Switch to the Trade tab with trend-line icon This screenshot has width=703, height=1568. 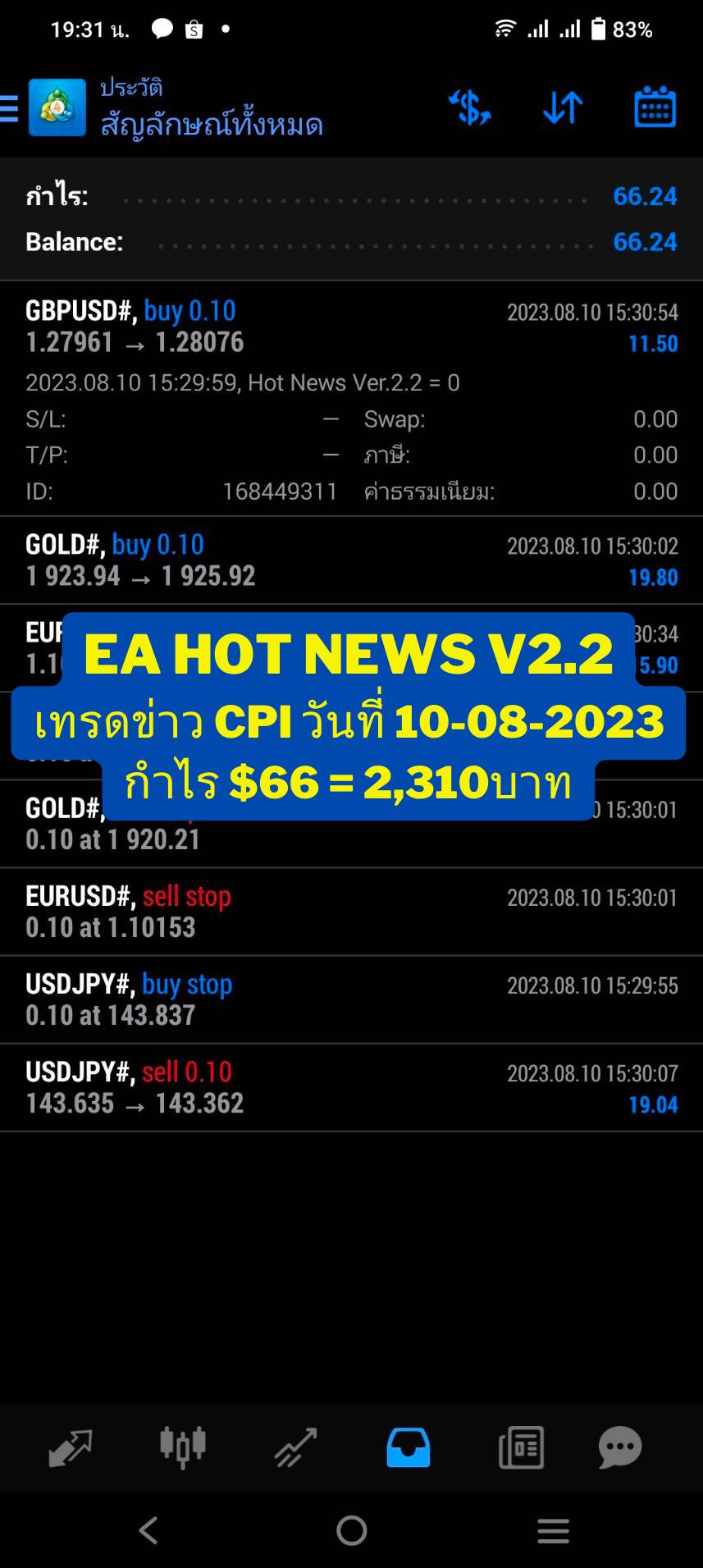[295, 1447]
